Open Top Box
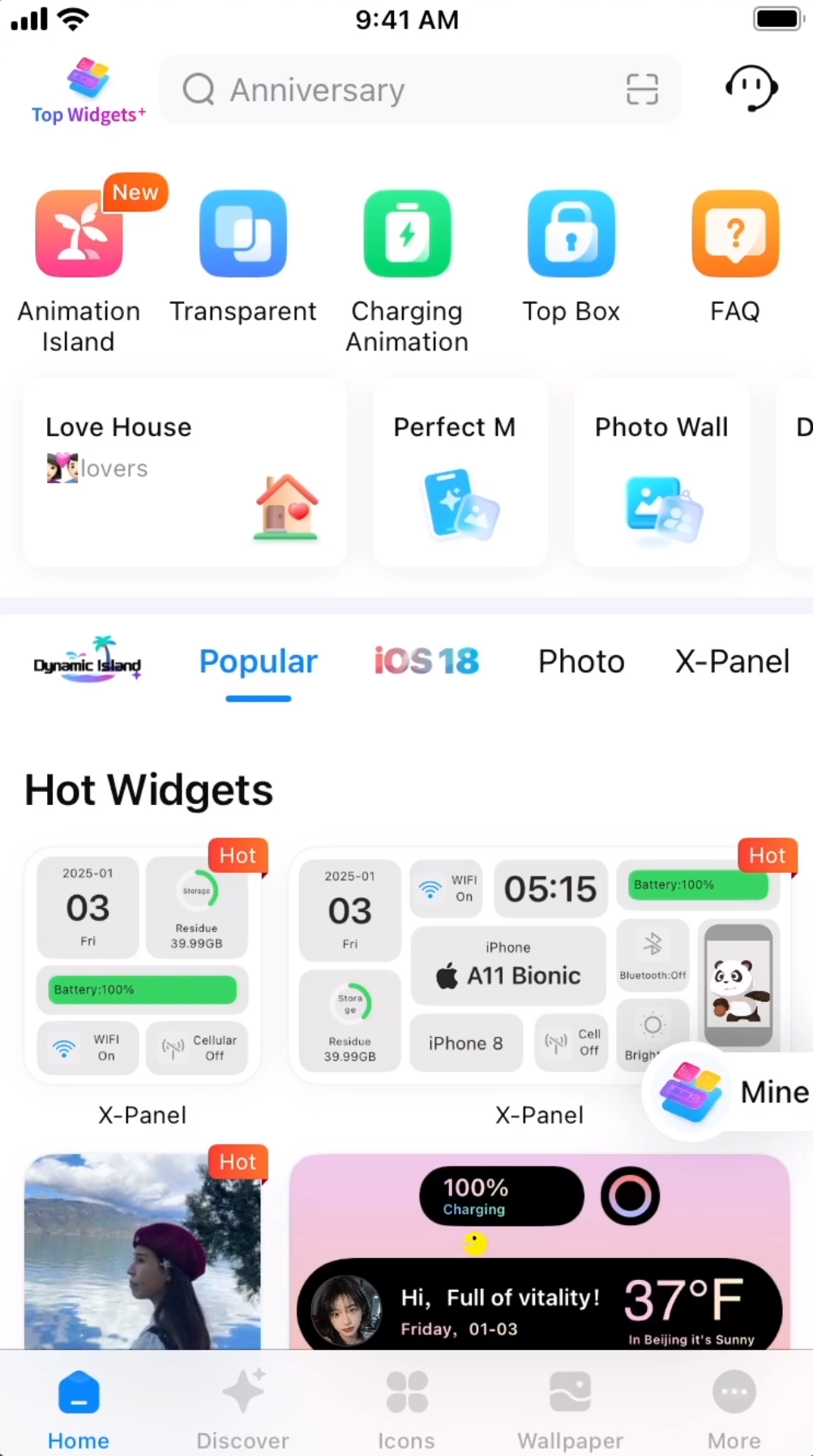The image size is (813, 1456). (571, 235)
